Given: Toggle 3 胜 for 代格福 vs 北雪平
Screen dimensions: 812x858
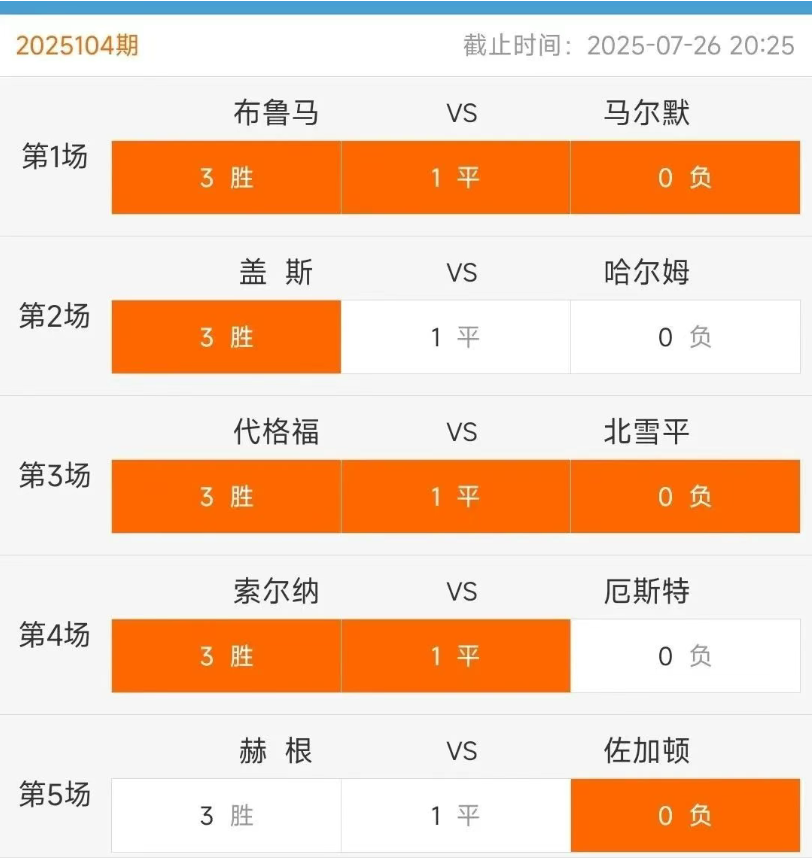Looking at the screenshot, I should click(226, 496).
